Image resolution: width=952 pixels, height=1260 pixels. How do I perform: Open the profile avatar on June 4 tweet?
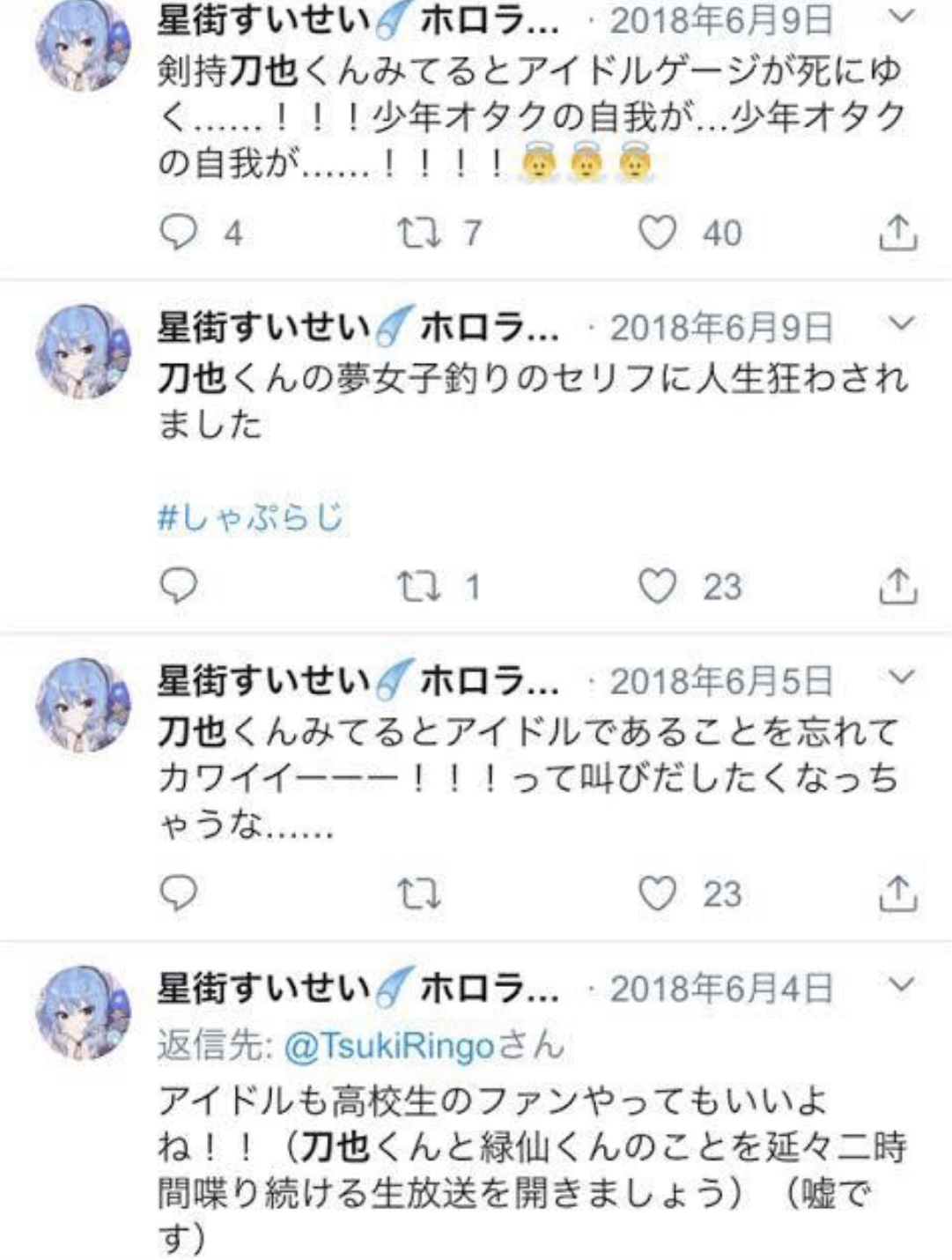point(83,1013)
